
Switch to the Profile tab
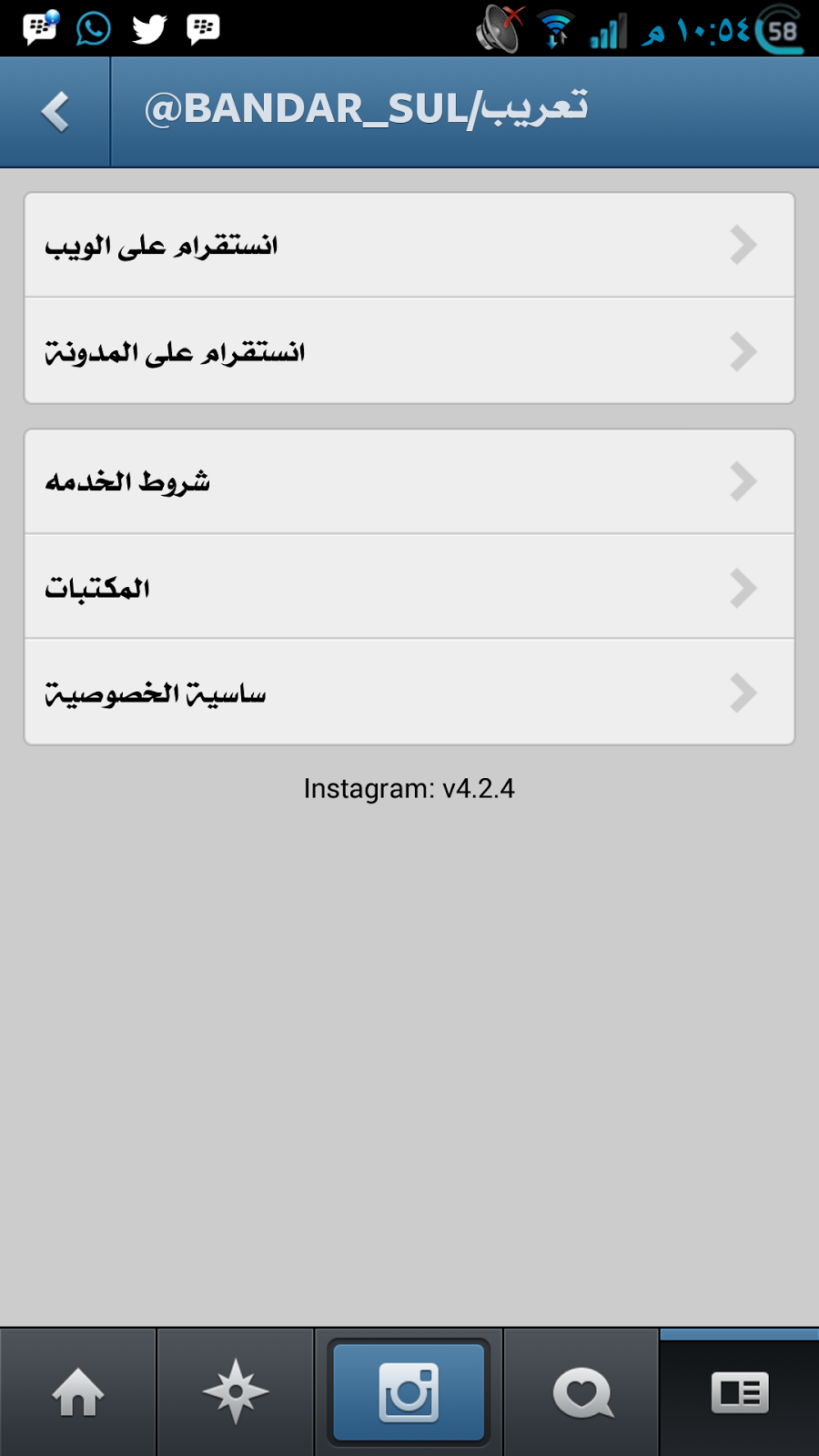(740, 1392)
